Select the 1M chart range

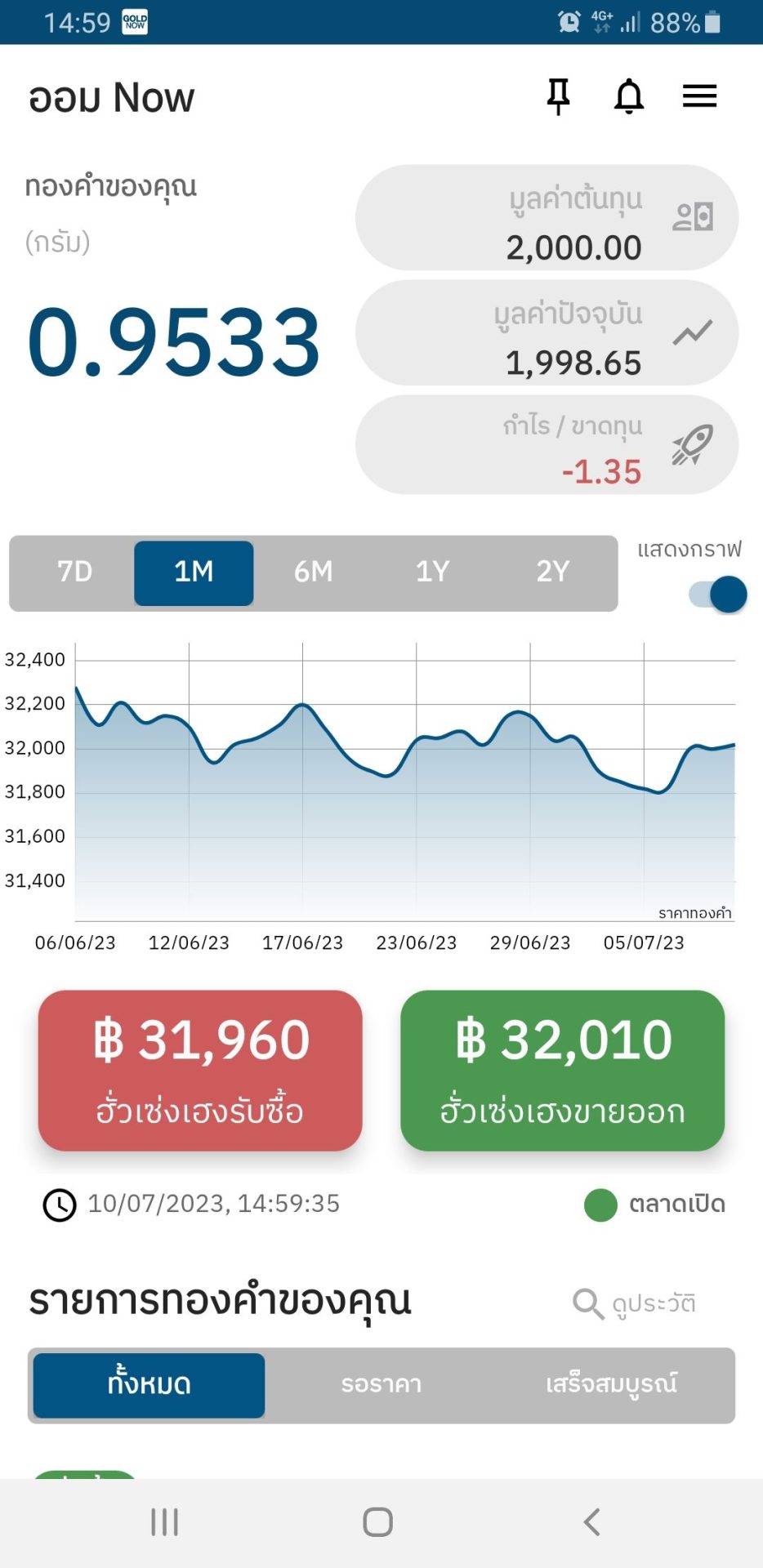194,572
